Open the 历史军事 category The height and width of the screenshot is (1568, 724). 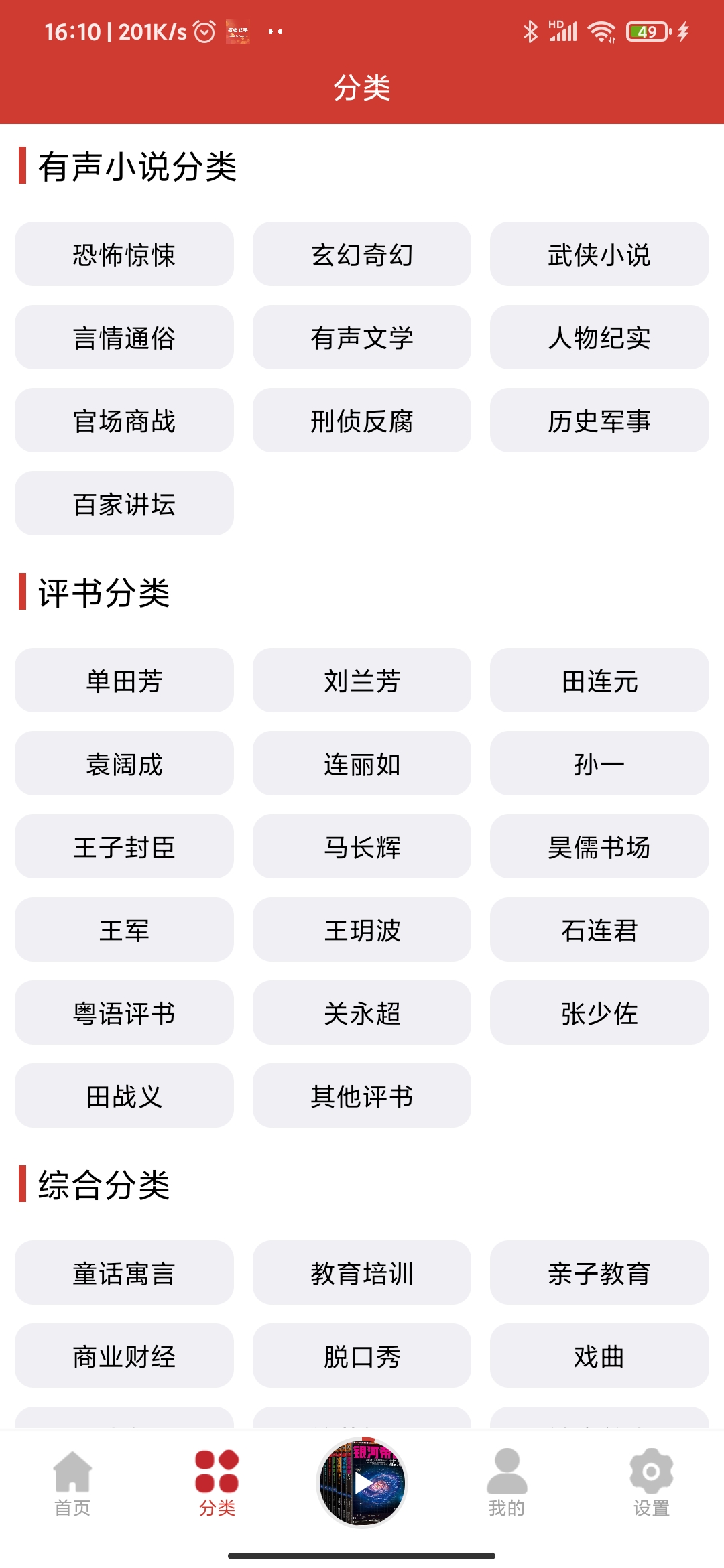(599, 420)
